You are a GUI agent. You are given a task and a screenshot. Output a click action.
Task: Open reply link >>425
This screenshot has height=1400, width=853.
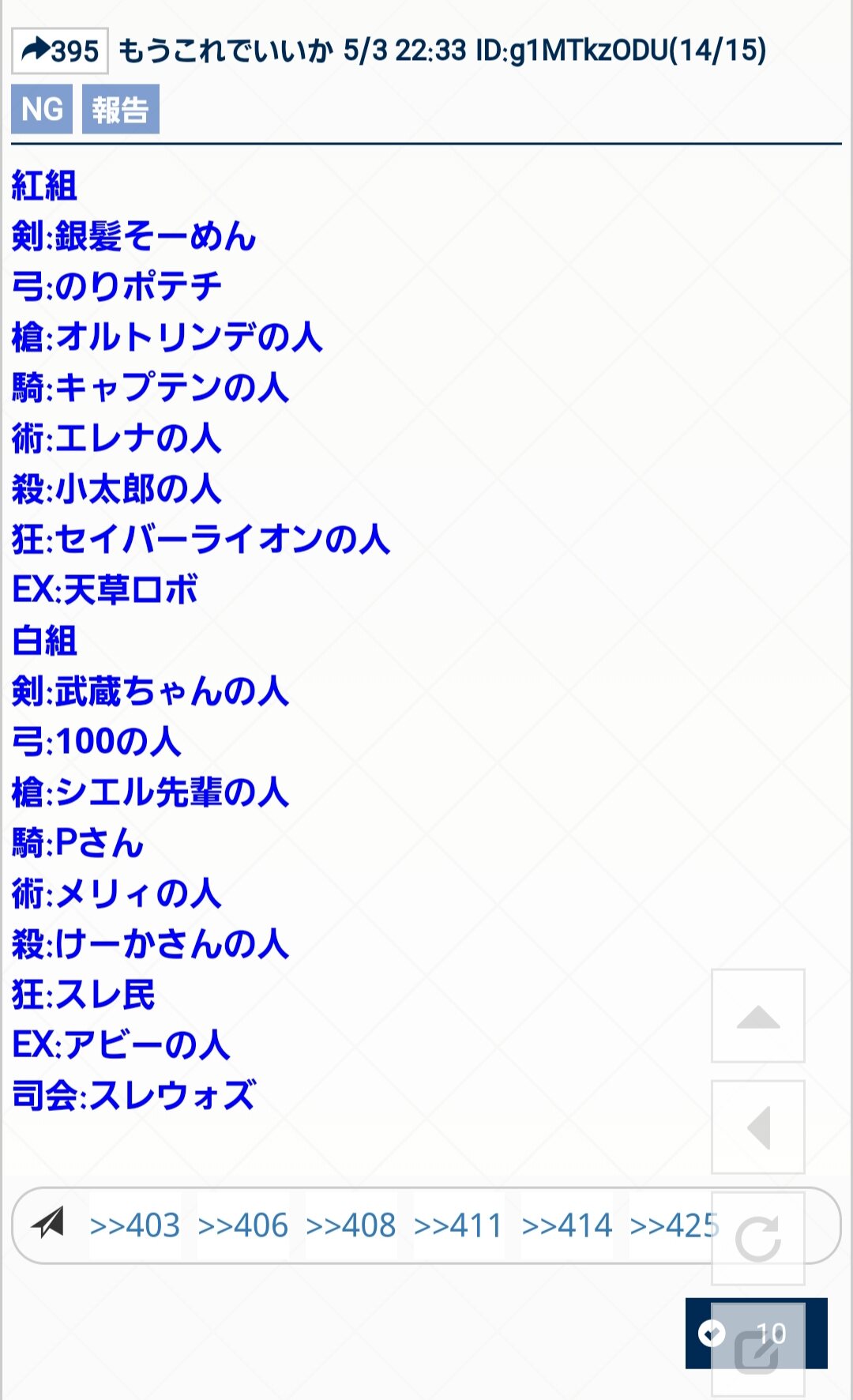[674, 1225]
